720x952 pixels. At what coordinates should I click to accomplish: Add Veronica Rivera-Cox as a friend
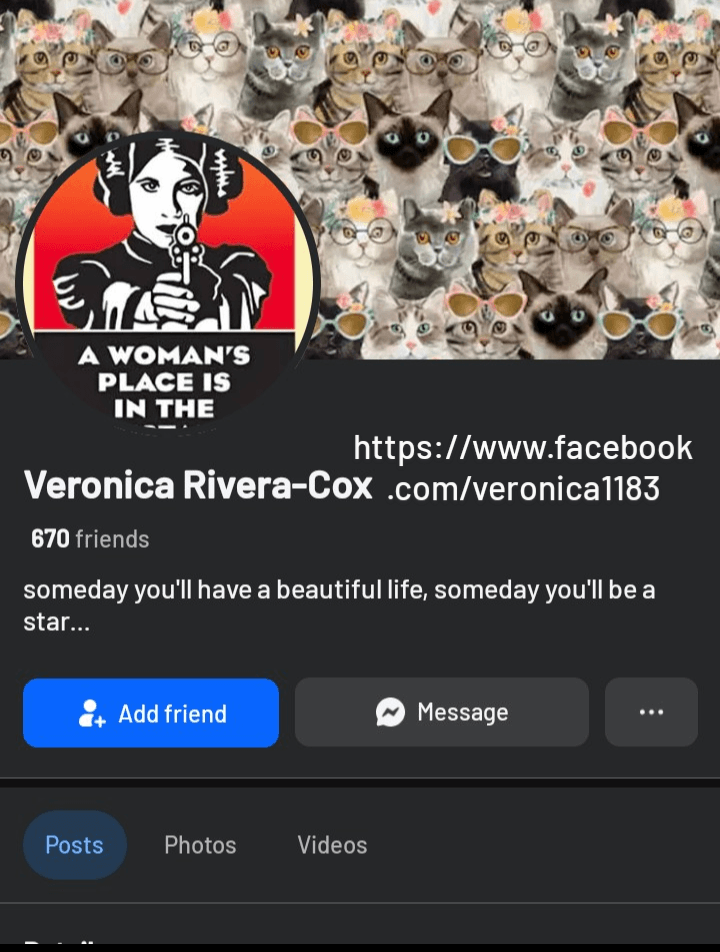pos(151,713)
